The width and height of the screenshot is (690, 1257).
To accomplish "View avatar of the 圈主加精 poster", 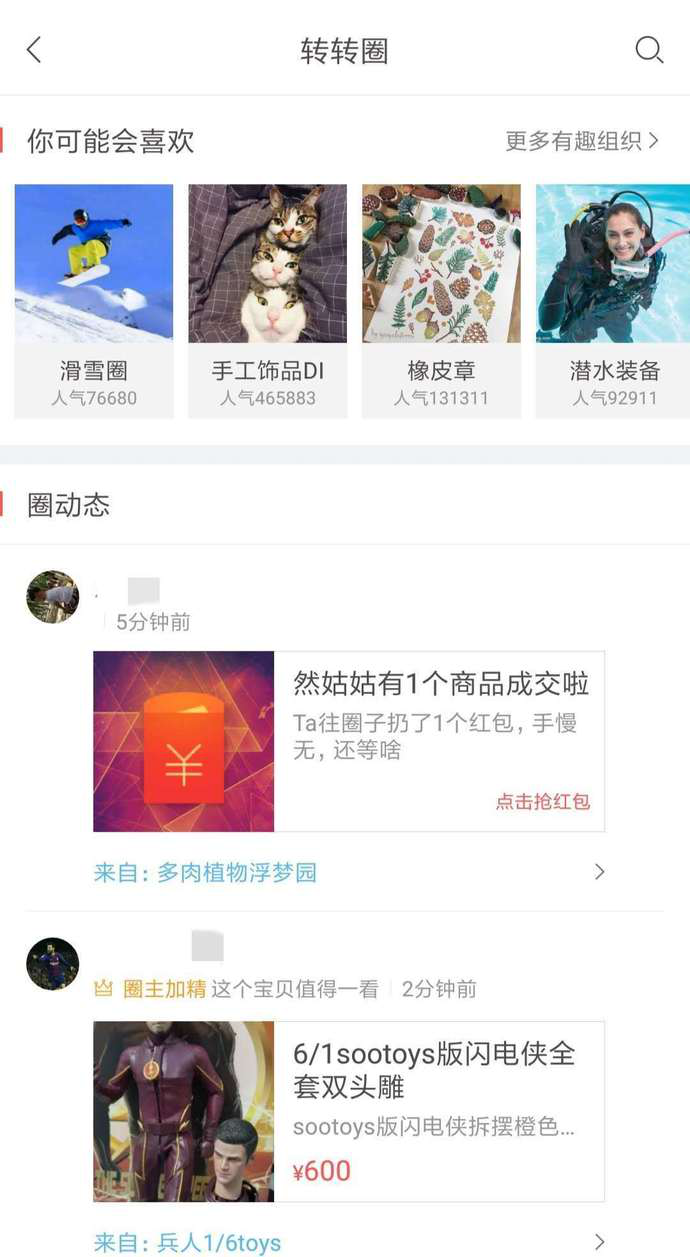I will [x=52, y=964].
